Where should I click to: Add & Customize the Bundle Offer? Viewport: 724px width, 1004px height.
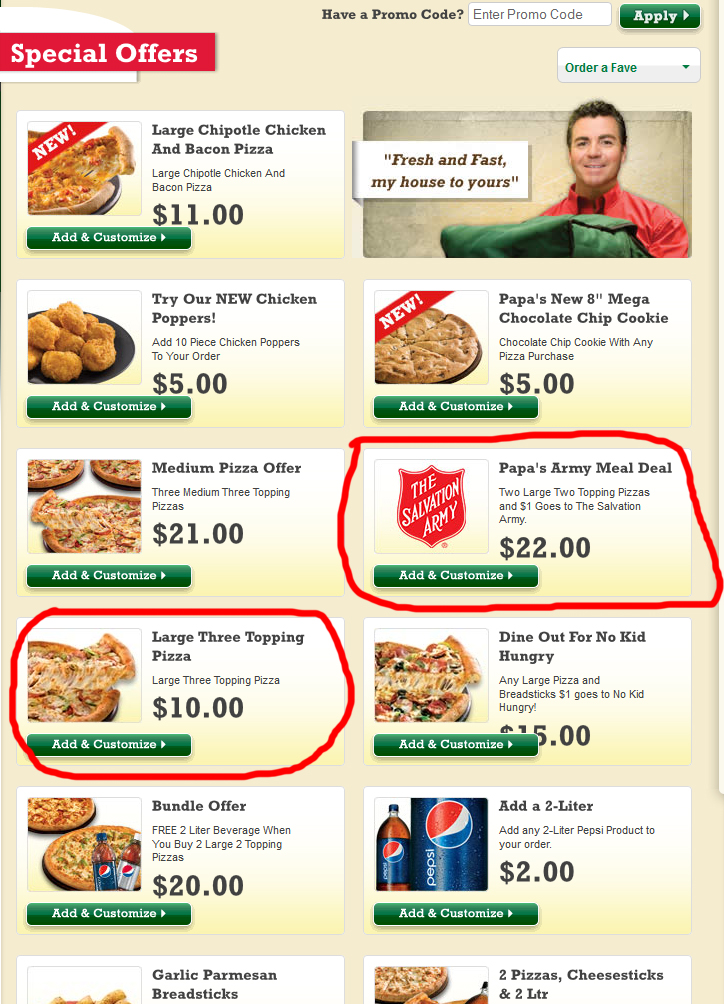click(x=108, y=914)
